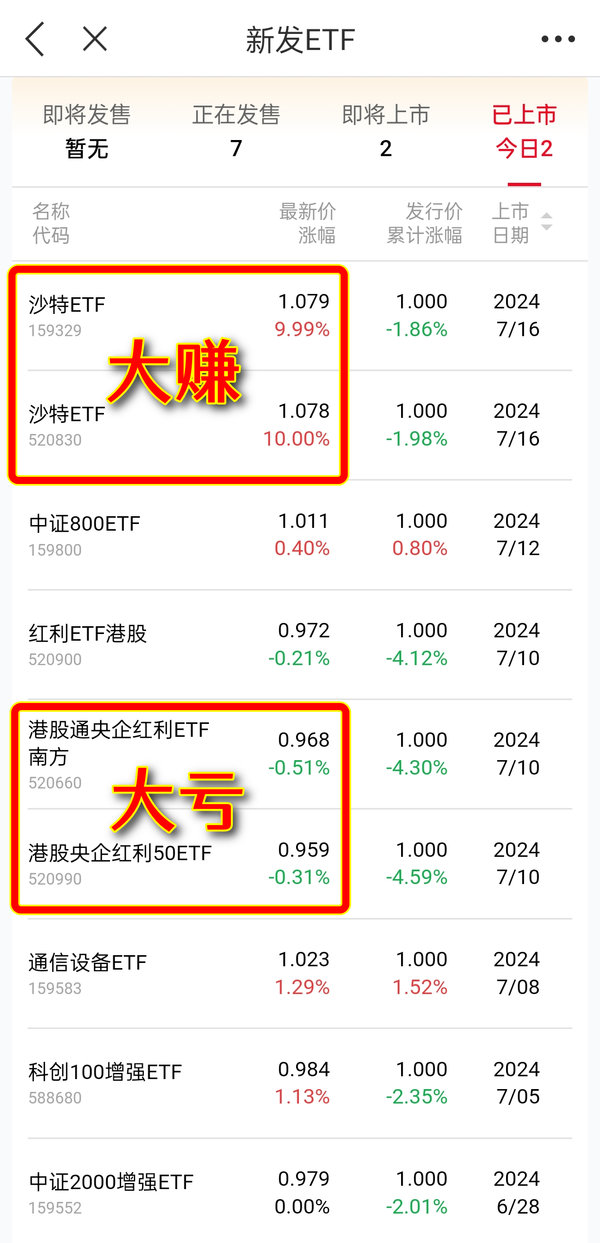
Task: Open the three-dot overflow menu
Action: pyautogui.click(x=558, y=40)
